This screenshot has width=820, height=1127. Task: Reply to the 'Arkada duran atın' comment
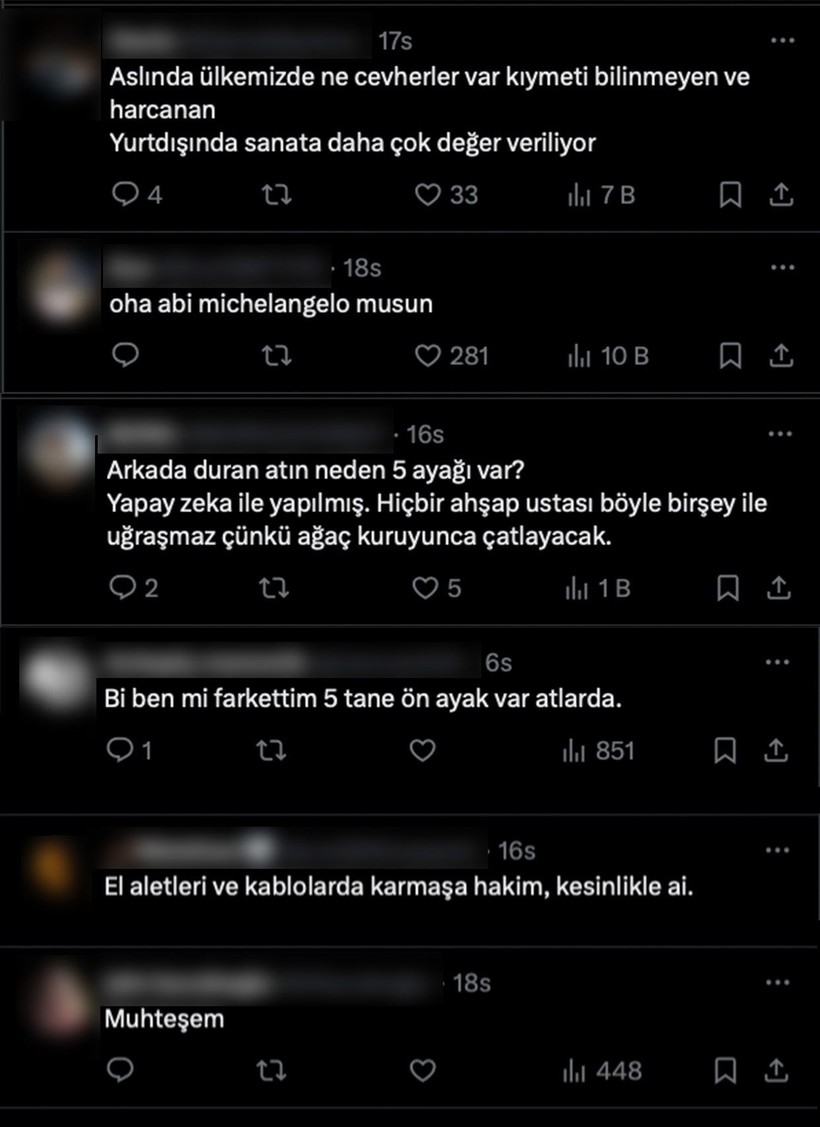pyautogui.click(x=120, y=589)
